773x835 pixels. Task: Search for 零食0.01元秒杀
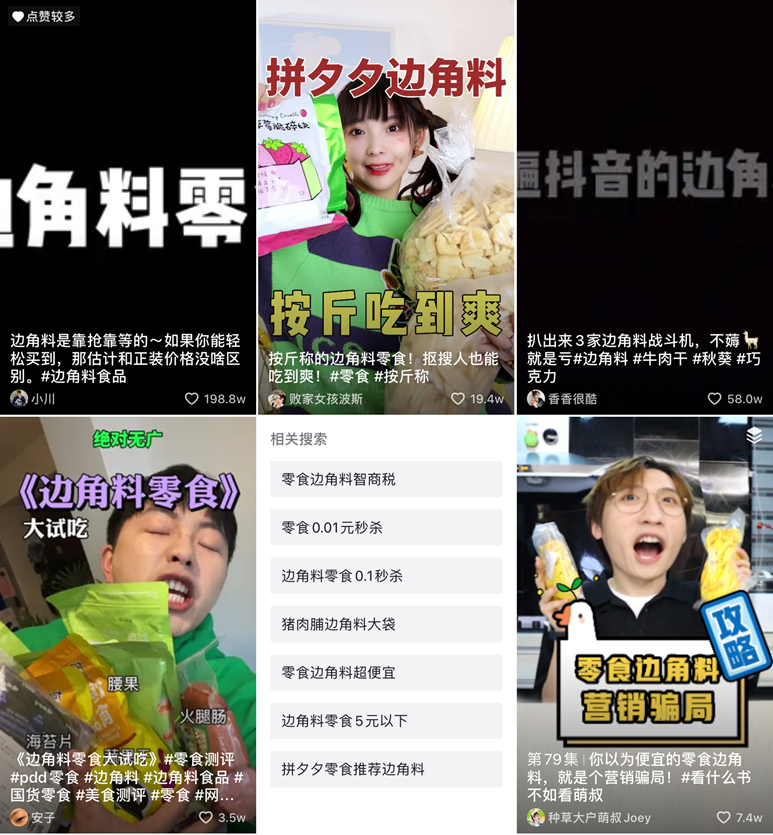pos(386,528)
